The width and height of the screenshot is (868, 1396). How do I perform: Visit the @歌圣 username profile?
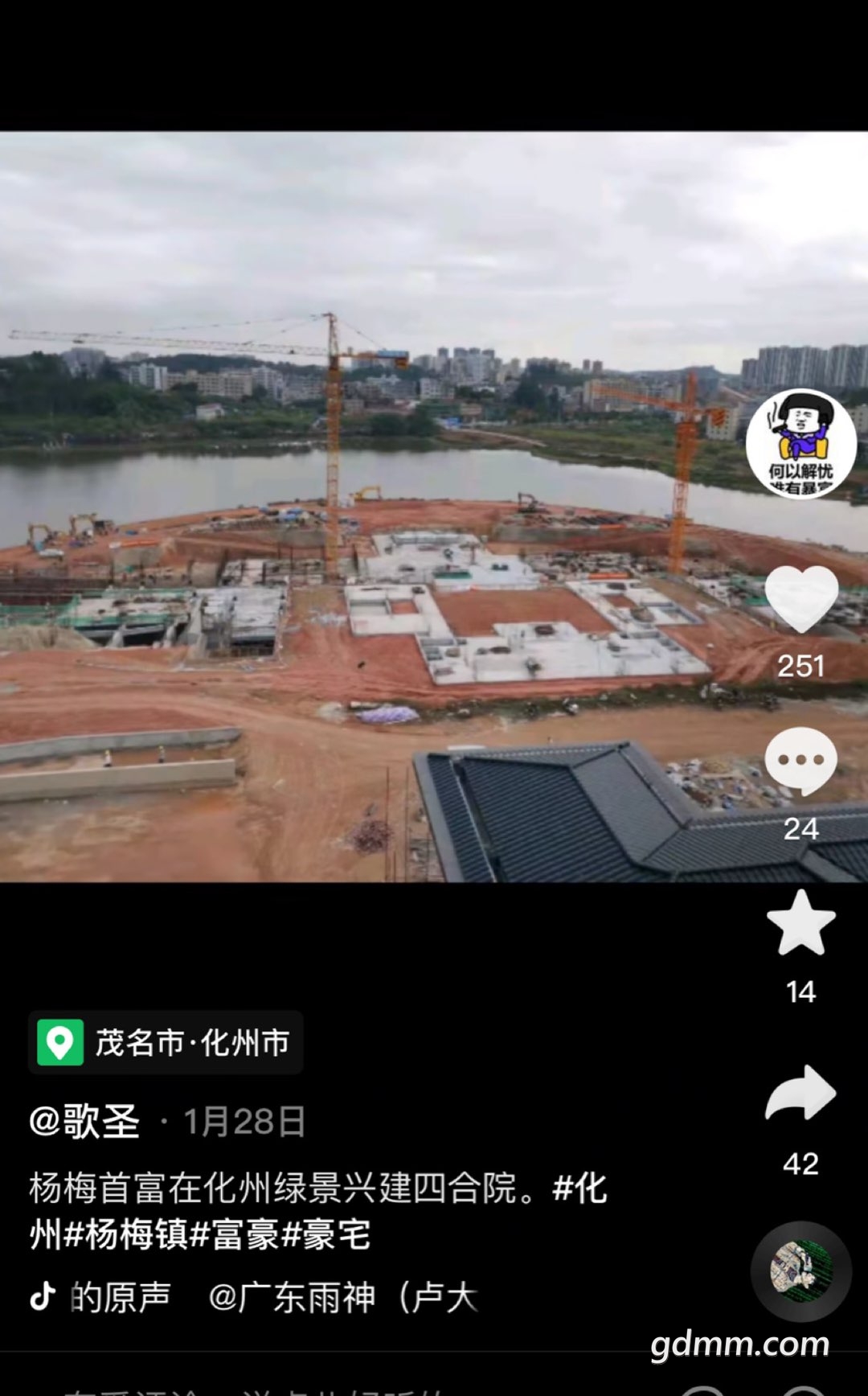84,1121
